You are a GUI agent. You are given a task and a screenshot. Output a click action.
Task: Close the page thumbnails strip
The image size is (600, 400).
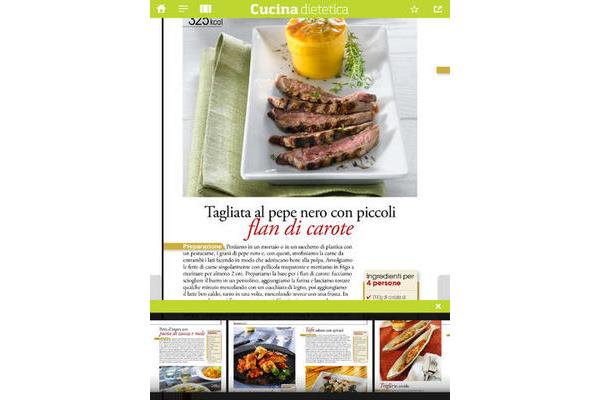point(438,306)
